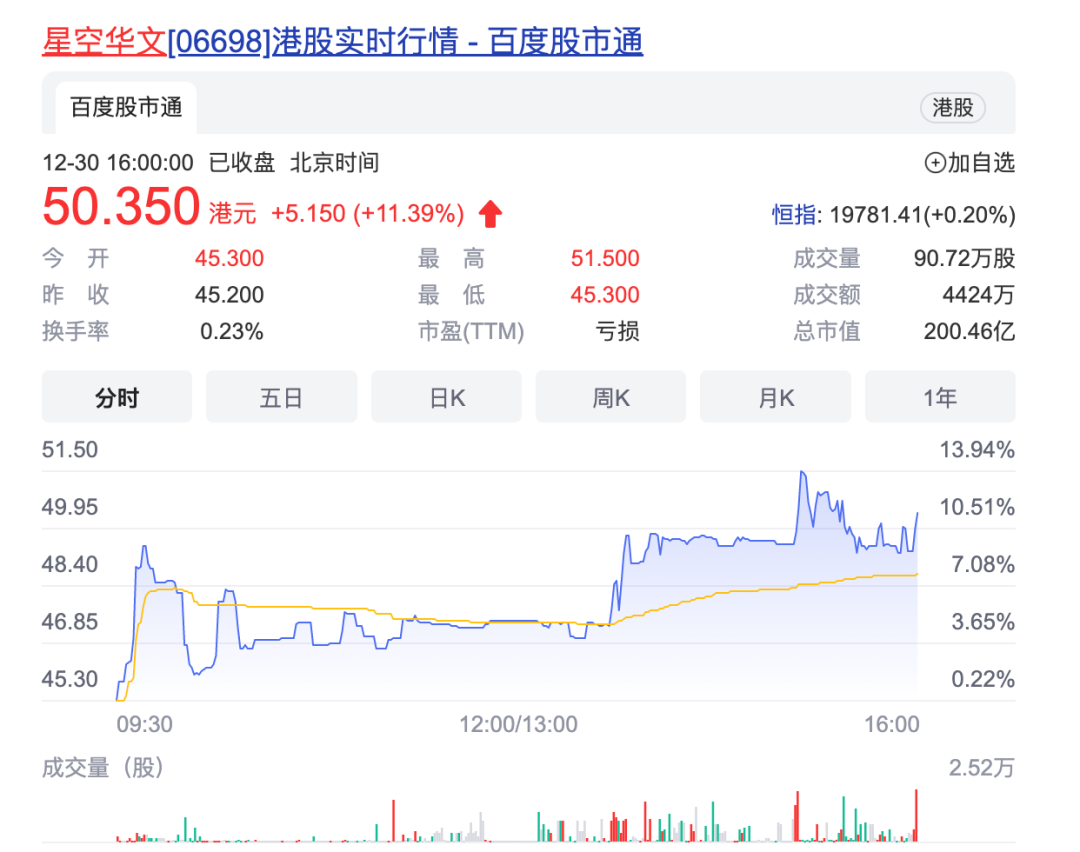The width and height of the screenshot is (1080, 852).
Task: Show the 日K chart
Action: (x=447, y=397)
